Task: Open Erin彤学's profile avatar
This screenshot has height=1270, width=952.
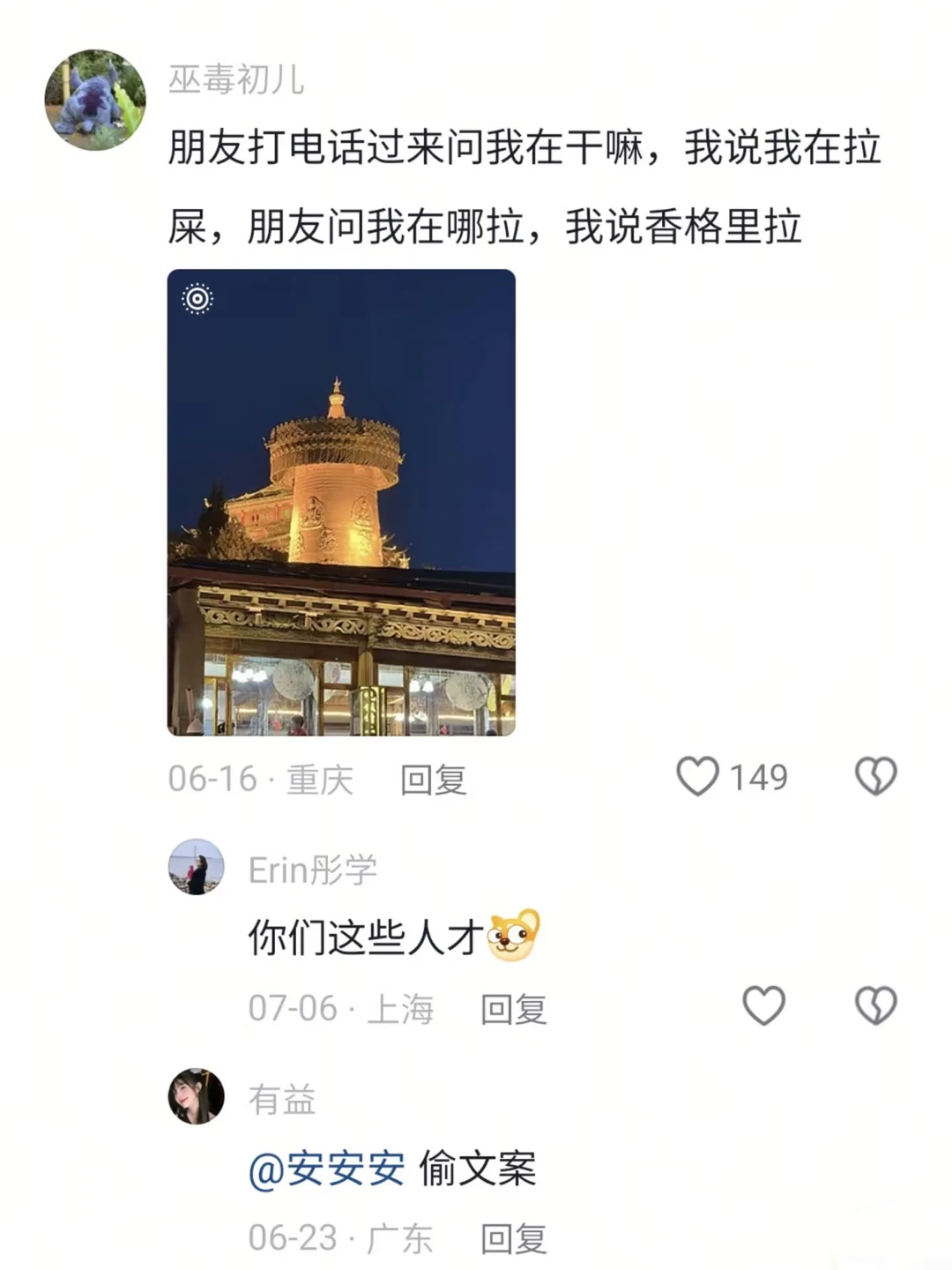Action: (197, 868)
